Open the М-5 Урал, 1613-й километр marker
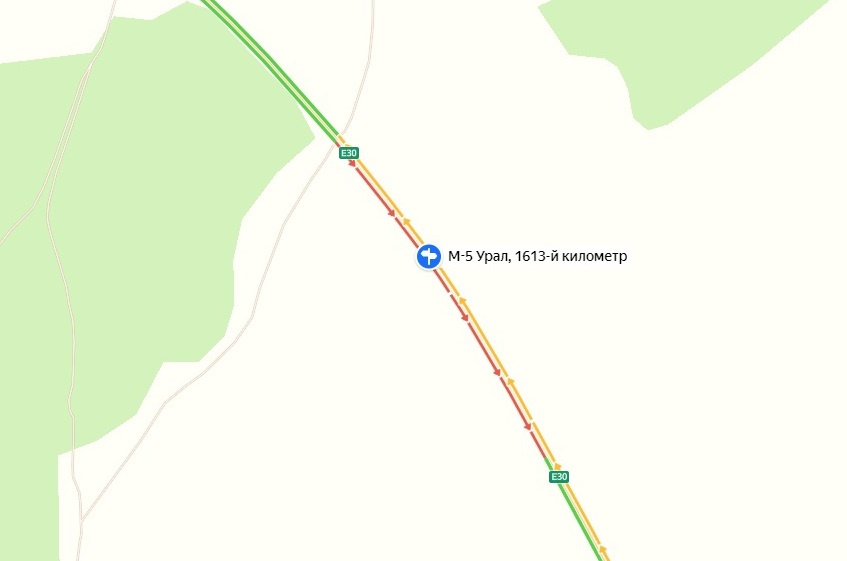Viewport: 847px width, 561px height. pyautogui.click(x=428, y=256)
